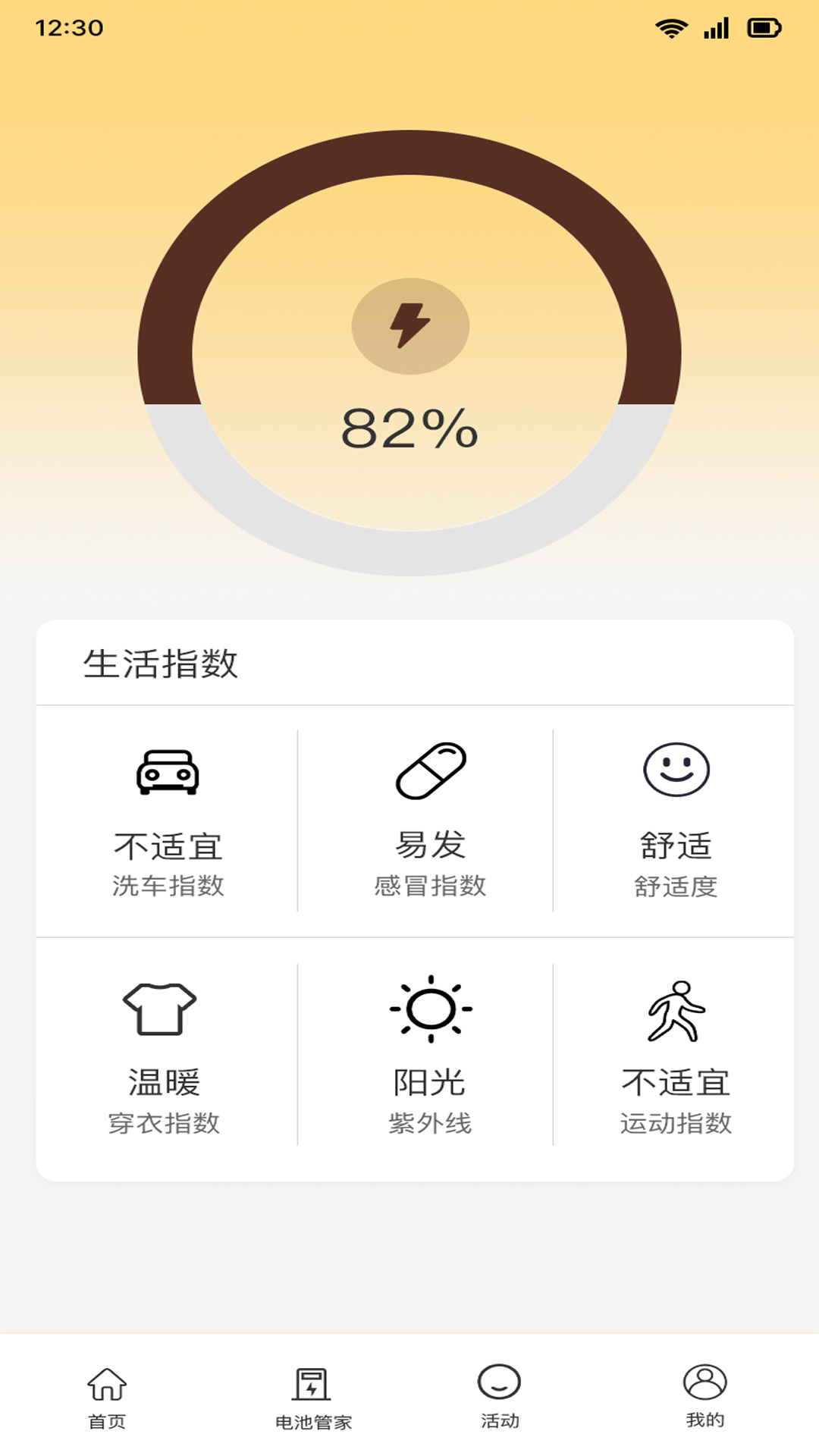Open the 我的 profile tab
Image resolution: width=819 pixels, height=1456 pixels.
point(705,1398)
